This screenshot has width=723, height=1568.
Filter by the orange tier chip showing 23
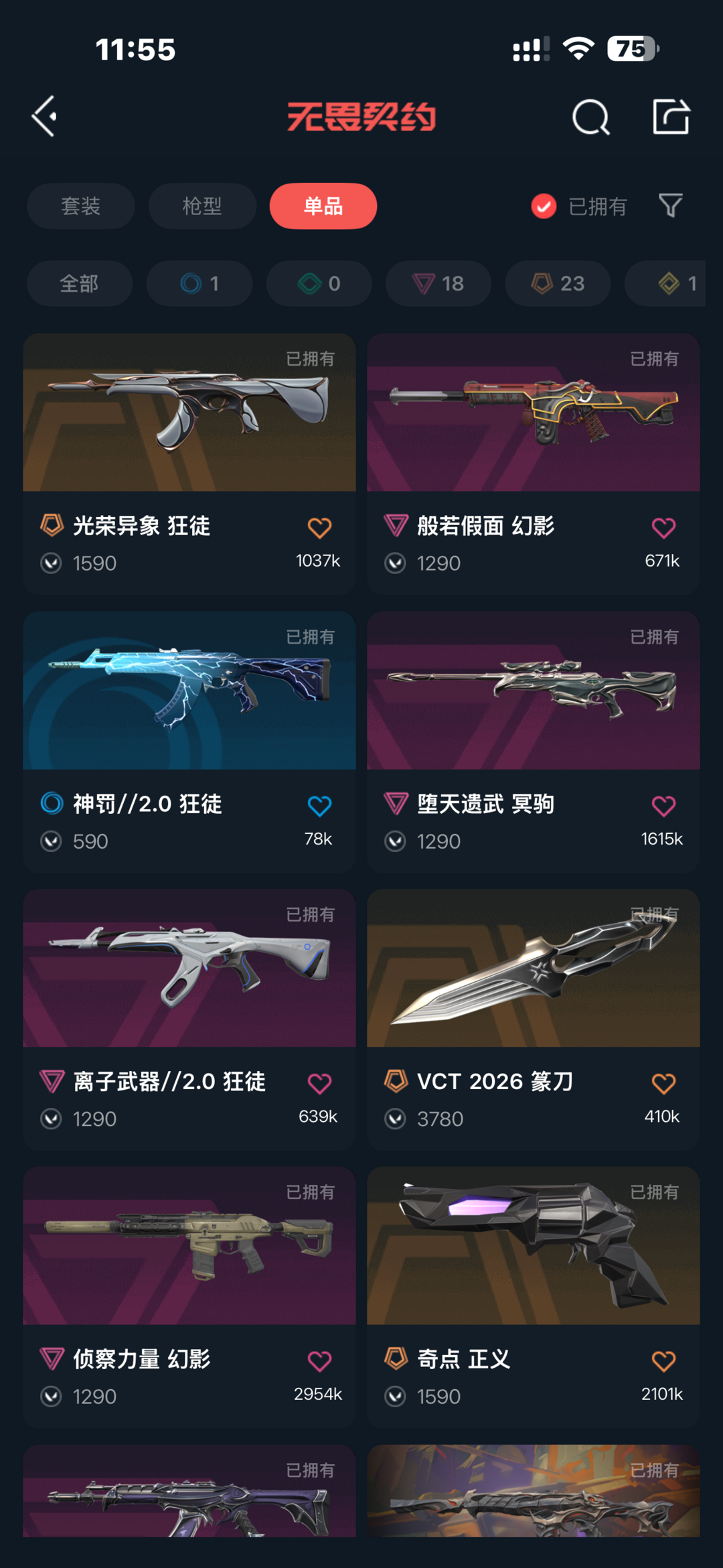pyautogui.click(x=558, y=283)
